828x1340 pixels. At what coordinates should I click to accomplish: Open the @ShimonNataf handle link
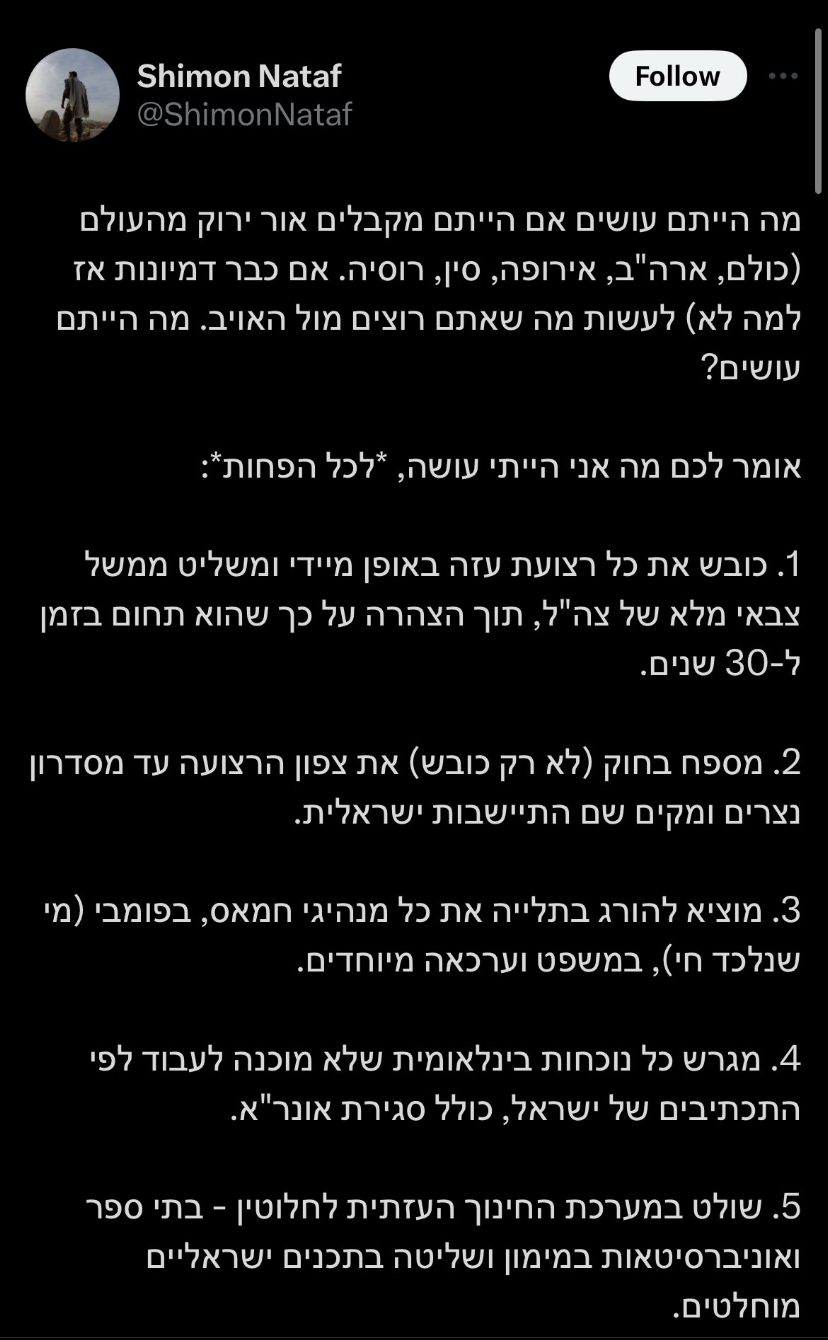click(244, 115)
